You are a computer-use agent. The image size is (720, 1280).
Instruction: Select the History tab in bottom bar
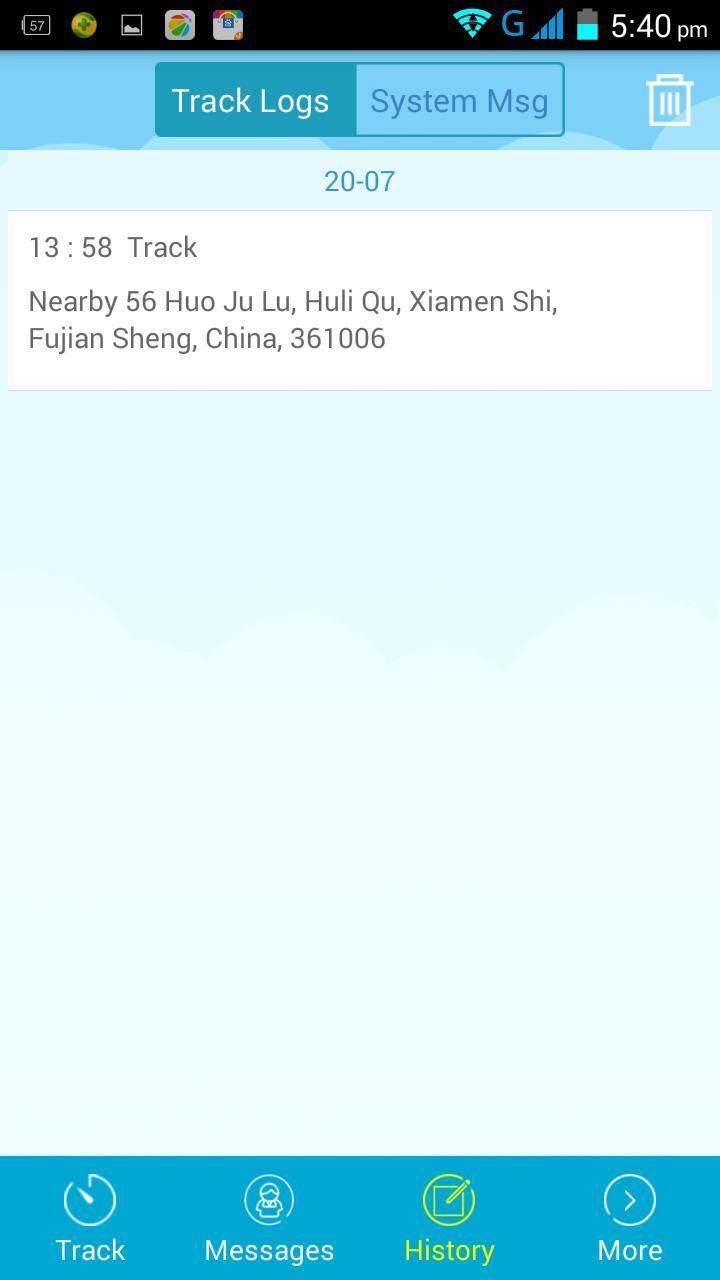point(449,1218)
